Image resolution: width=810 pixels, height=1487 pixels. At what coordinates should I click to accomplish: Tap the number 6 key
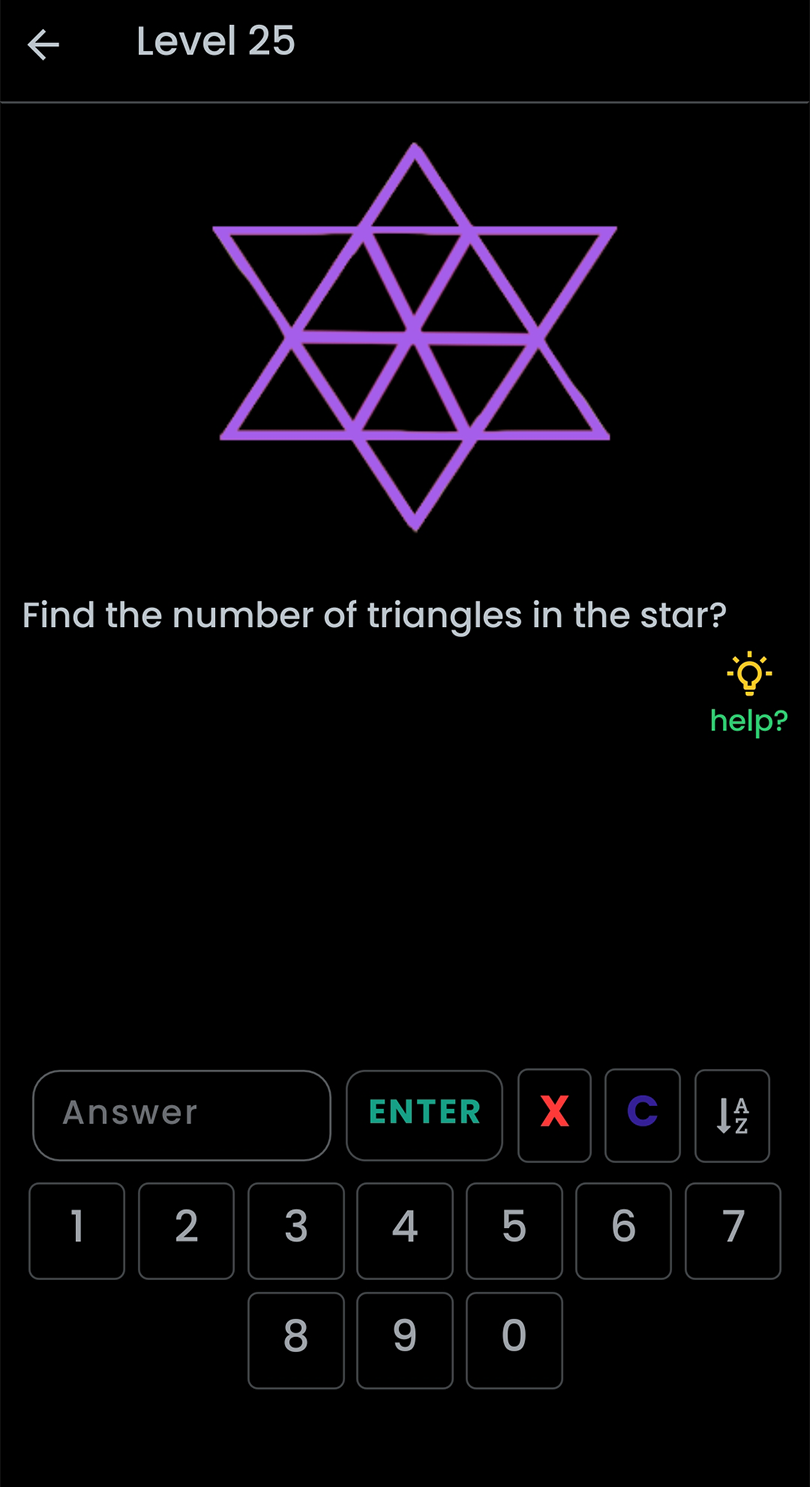tap(623, 1231)
